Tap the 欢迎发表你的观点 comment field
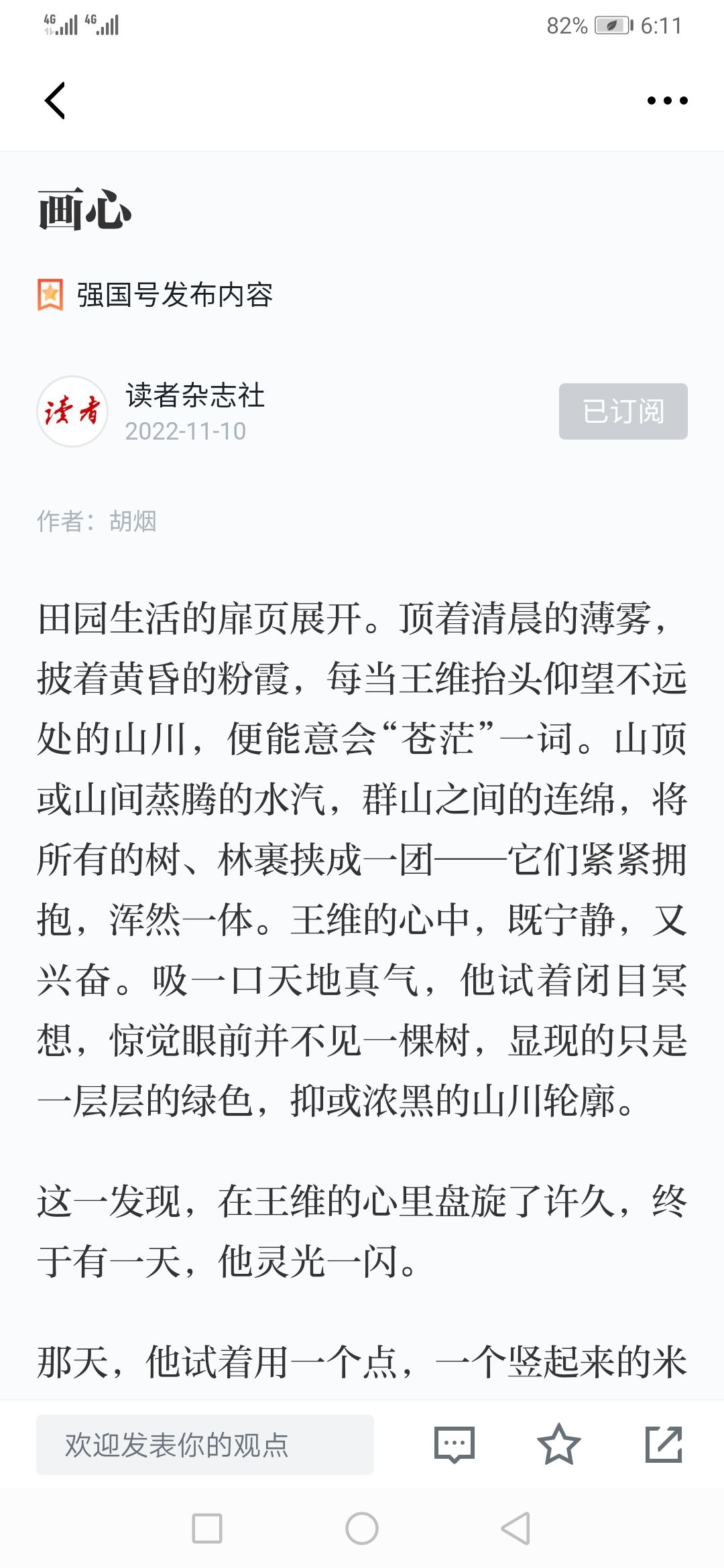 [204, 1444]
